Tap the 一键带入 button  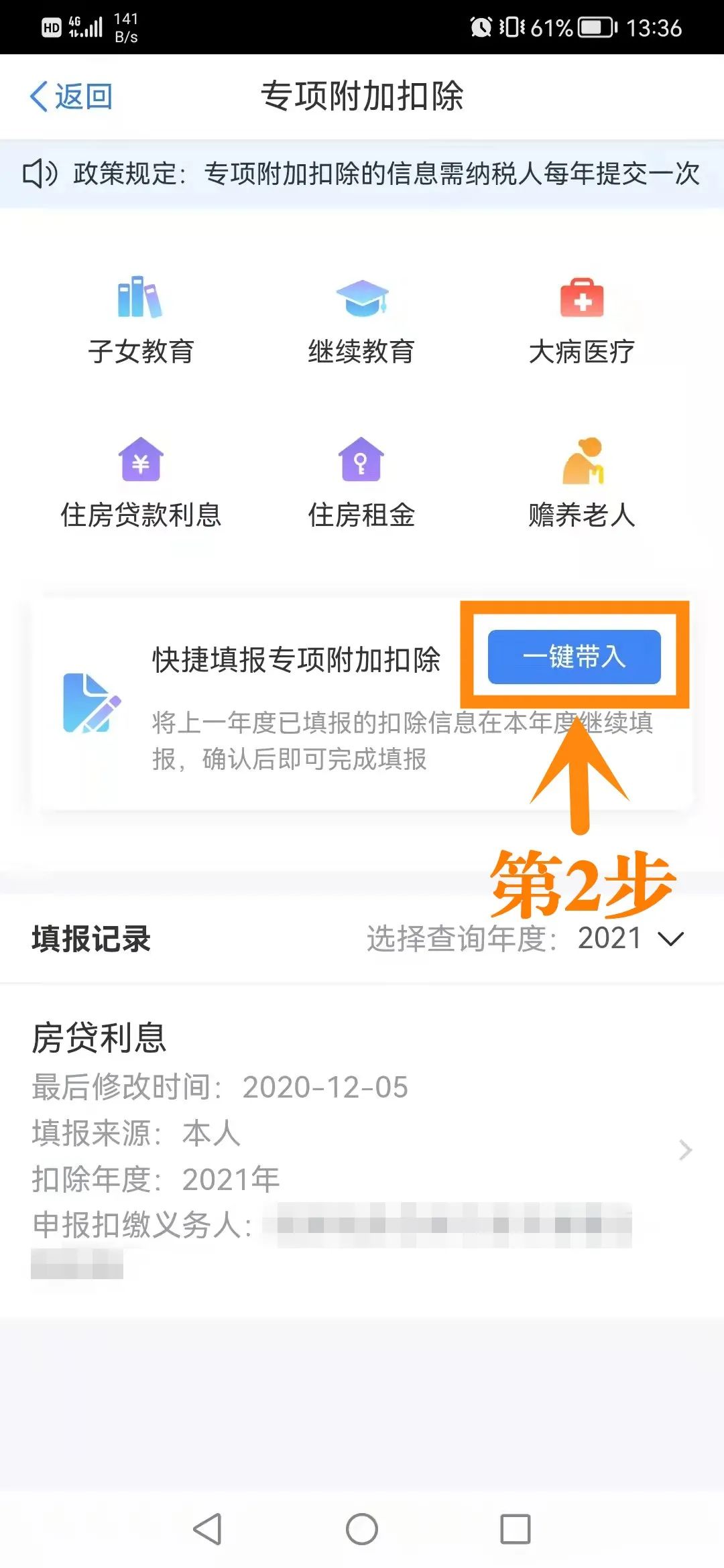[x=575, y=657]
